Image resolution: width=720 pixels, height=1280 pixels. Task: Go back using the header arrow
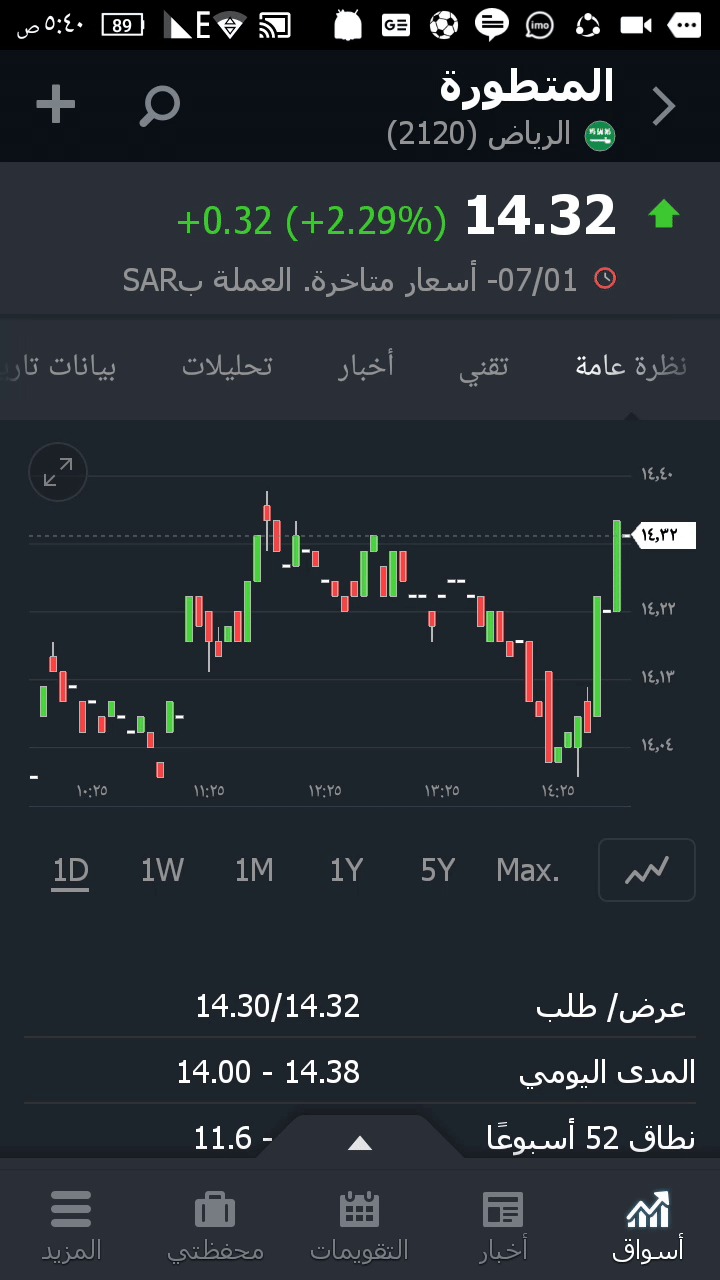coord(664,106)
